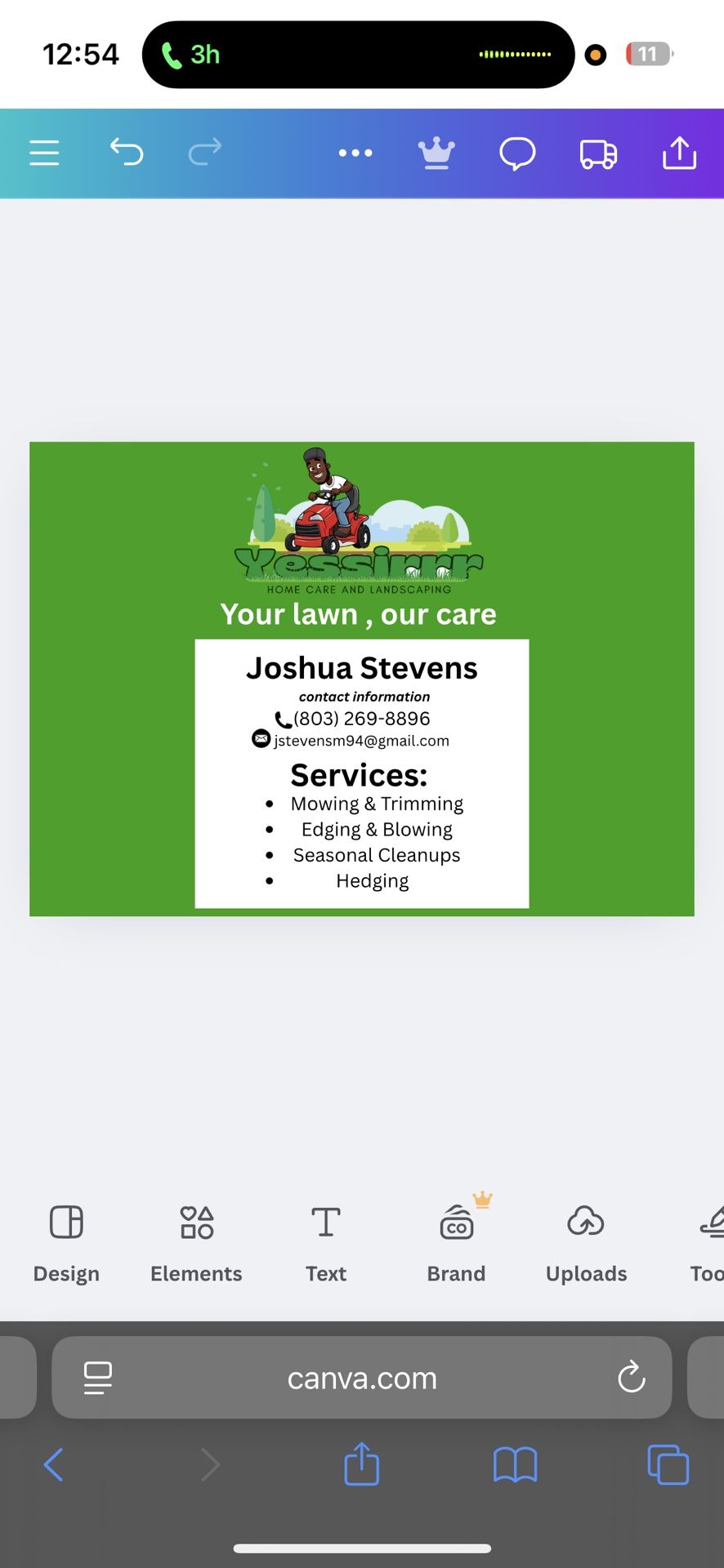Open the Canva hamburger menu
The width and height of the screenshot is (724, 1568).
coord(44,153)
